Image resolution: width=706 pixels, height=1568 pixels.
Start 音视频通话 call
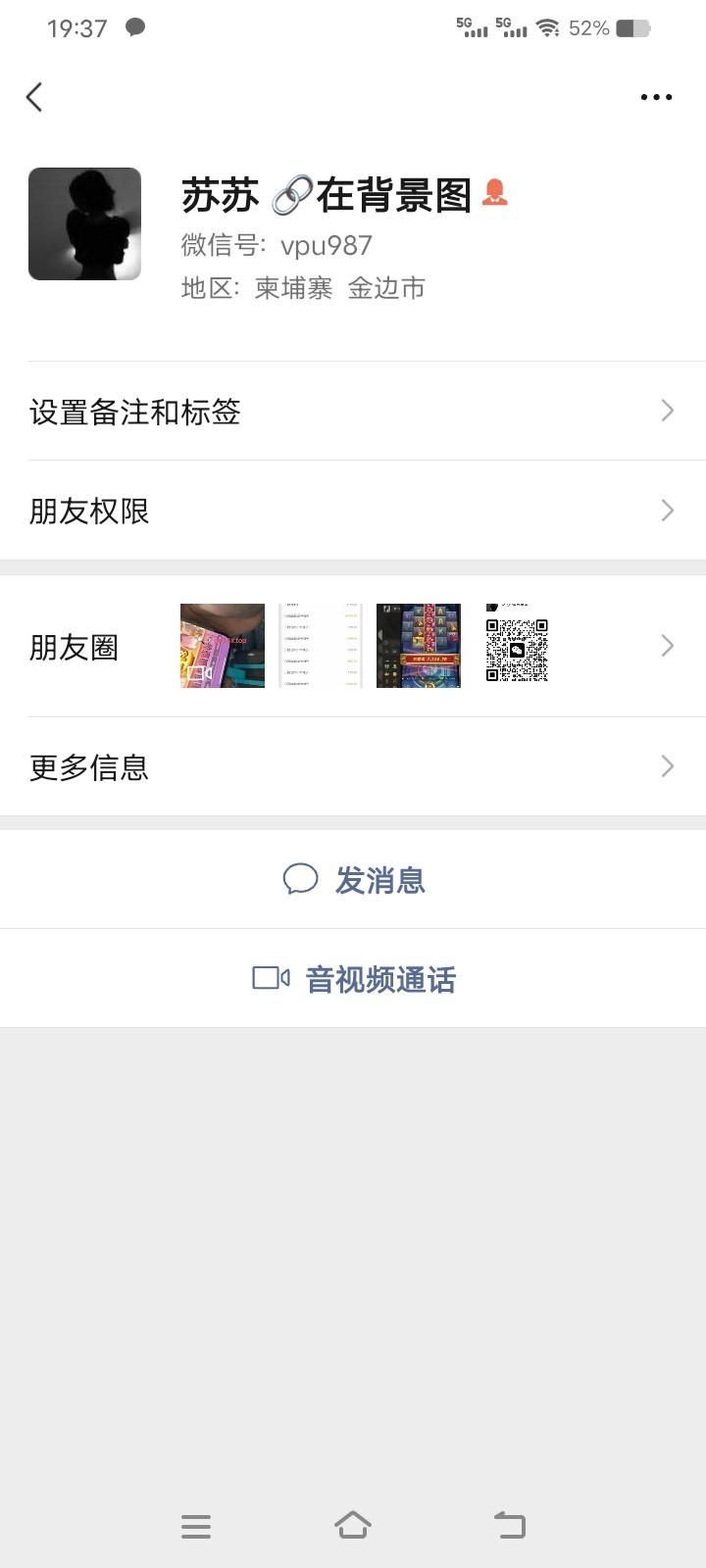click(355, 979)
